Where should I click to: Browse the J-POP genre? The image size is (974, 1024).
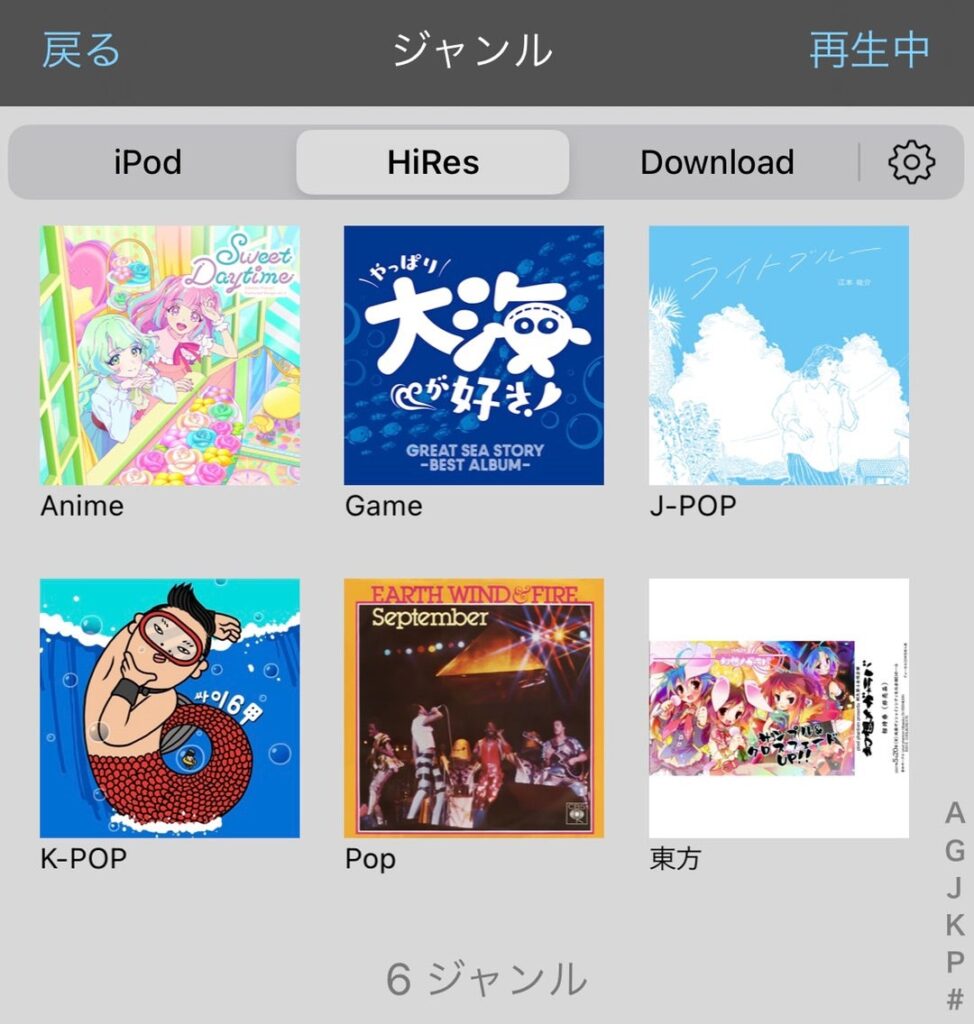coord(779,355)
